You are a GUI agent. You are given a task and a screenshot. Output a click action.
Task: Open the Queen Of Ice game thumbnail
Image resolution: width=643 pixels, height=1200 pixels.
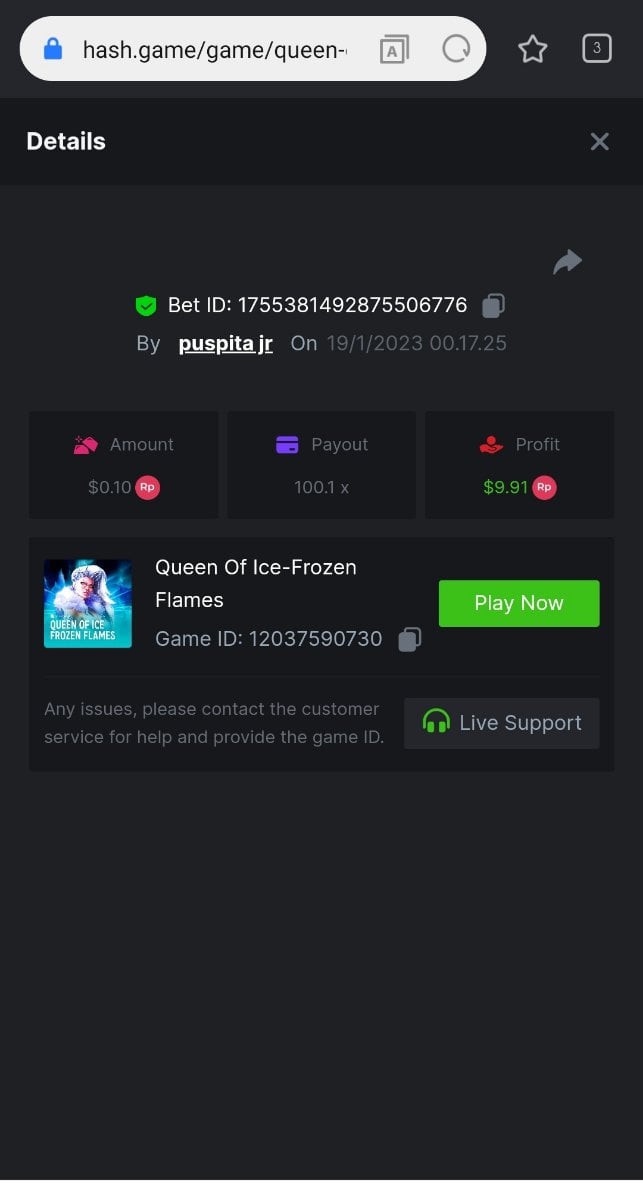pos(88,603)
